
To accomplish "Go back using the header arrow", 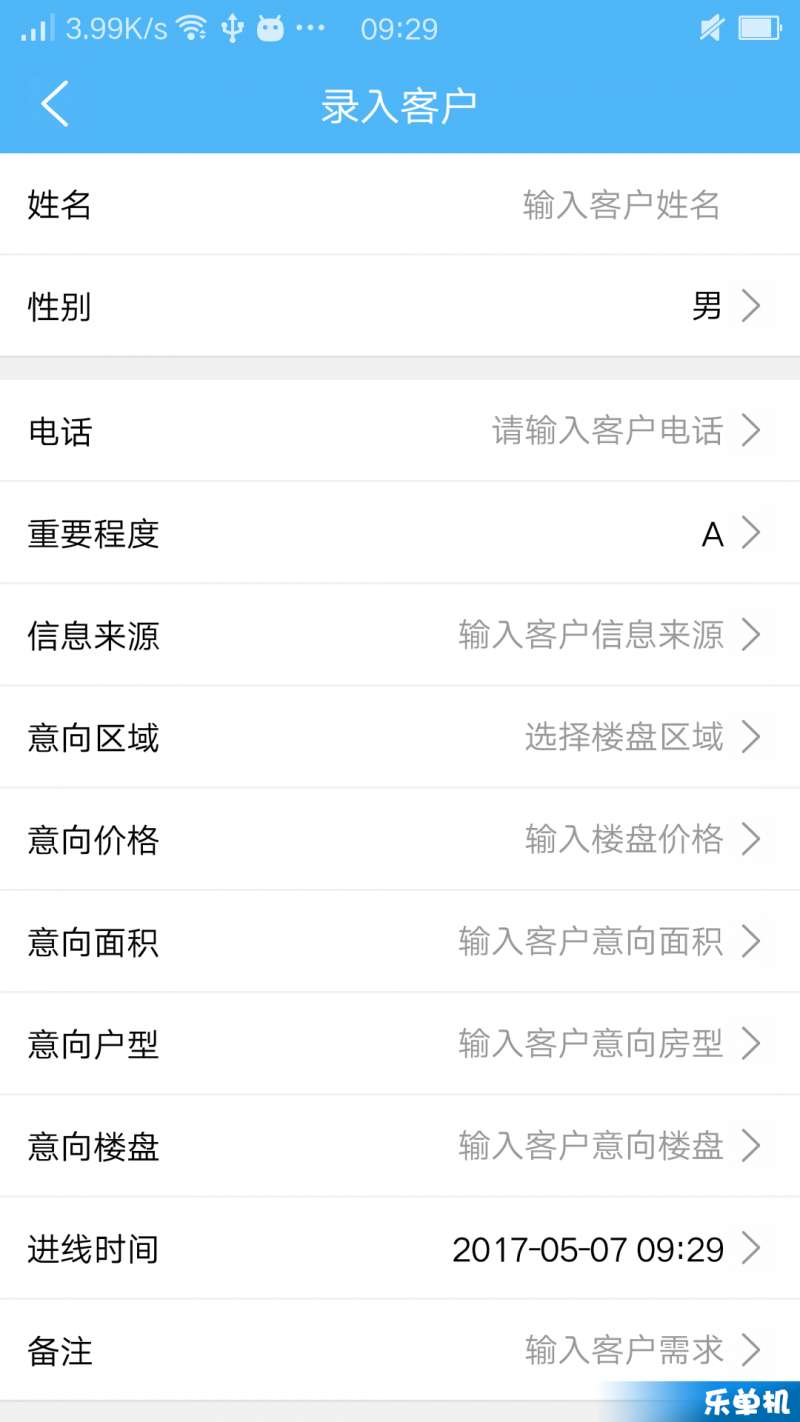I will tap(55, 104).
